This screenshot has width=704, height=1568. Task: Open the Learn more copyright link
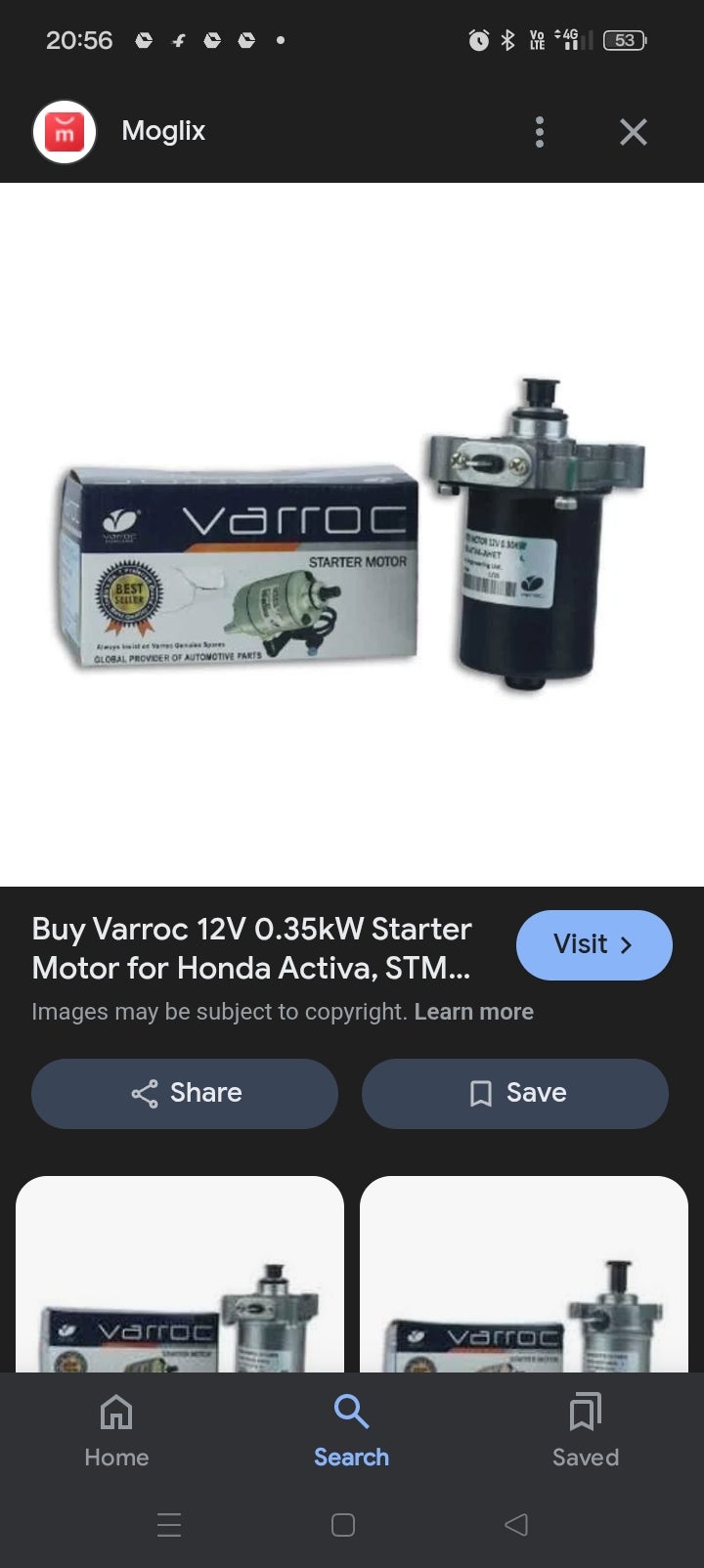pyautogui.click(x=473, y=1012)
